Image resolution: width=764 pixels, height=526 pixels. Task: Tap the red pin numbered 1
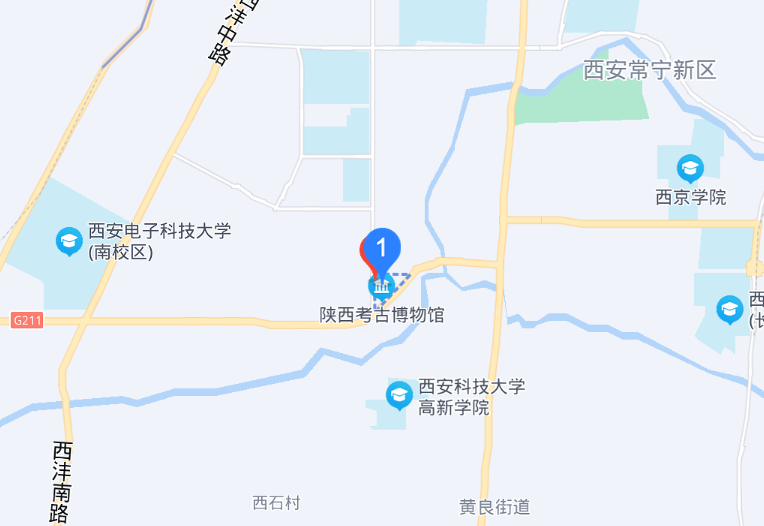[x=380, y=247]
